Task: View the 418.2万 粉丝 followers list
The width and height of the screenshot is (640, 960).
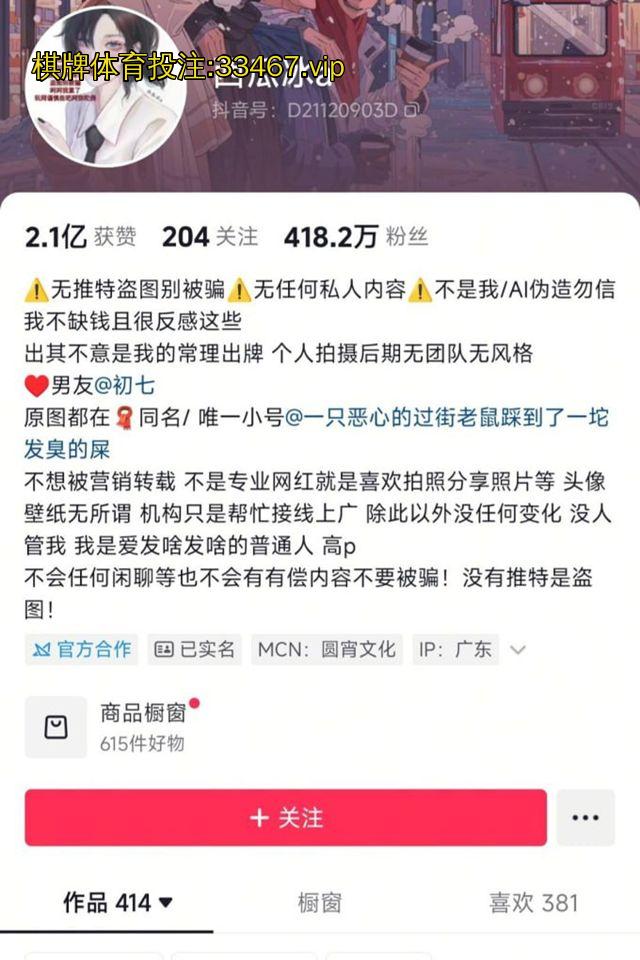Action: (x=355, y=237)
